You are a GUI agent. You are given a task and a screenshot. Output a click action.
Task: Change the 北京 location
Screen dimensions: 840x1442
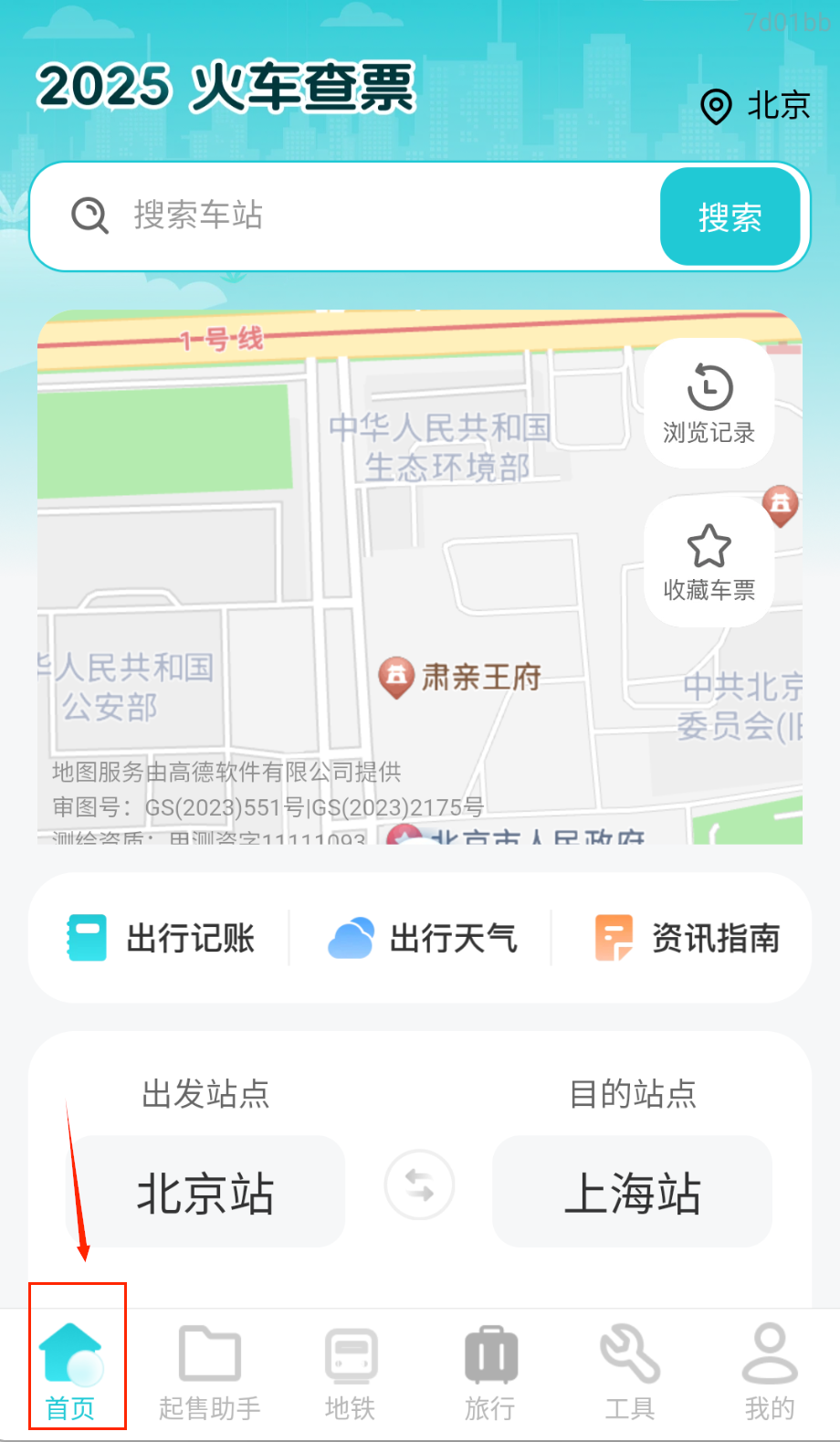point(756,106)
